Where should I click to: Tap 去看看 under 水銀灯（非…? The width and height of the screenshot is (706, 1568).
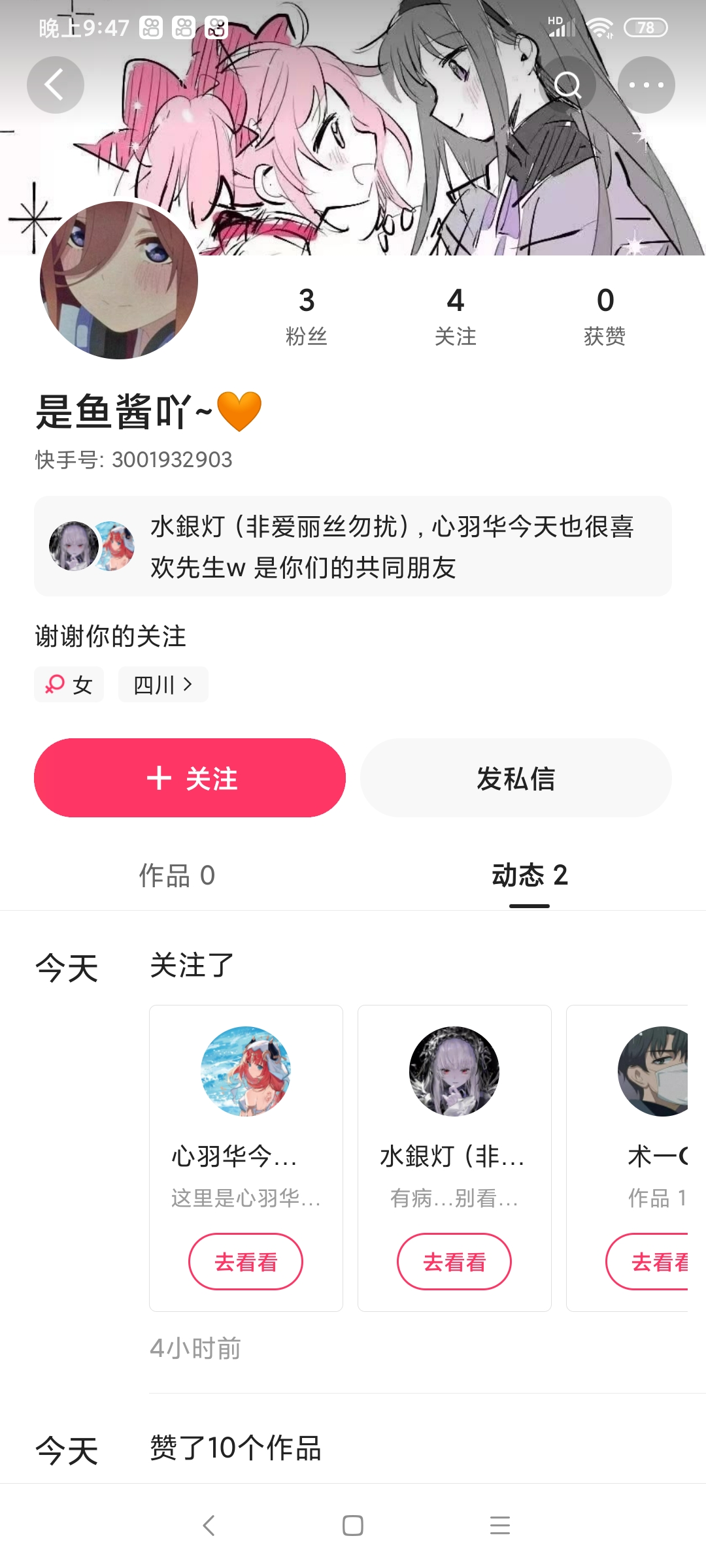[454, 1262]
